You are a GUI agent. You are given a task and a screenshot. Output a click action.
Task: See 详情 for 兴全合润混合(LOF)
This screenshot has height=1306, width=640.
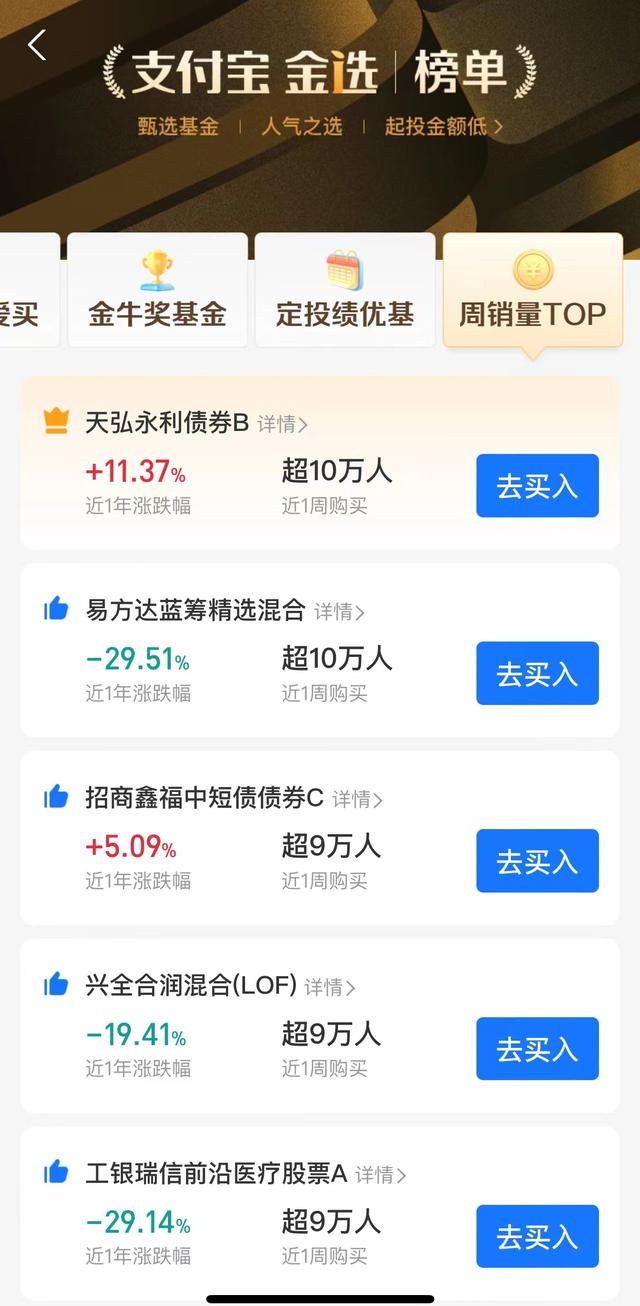click(330, 987)
